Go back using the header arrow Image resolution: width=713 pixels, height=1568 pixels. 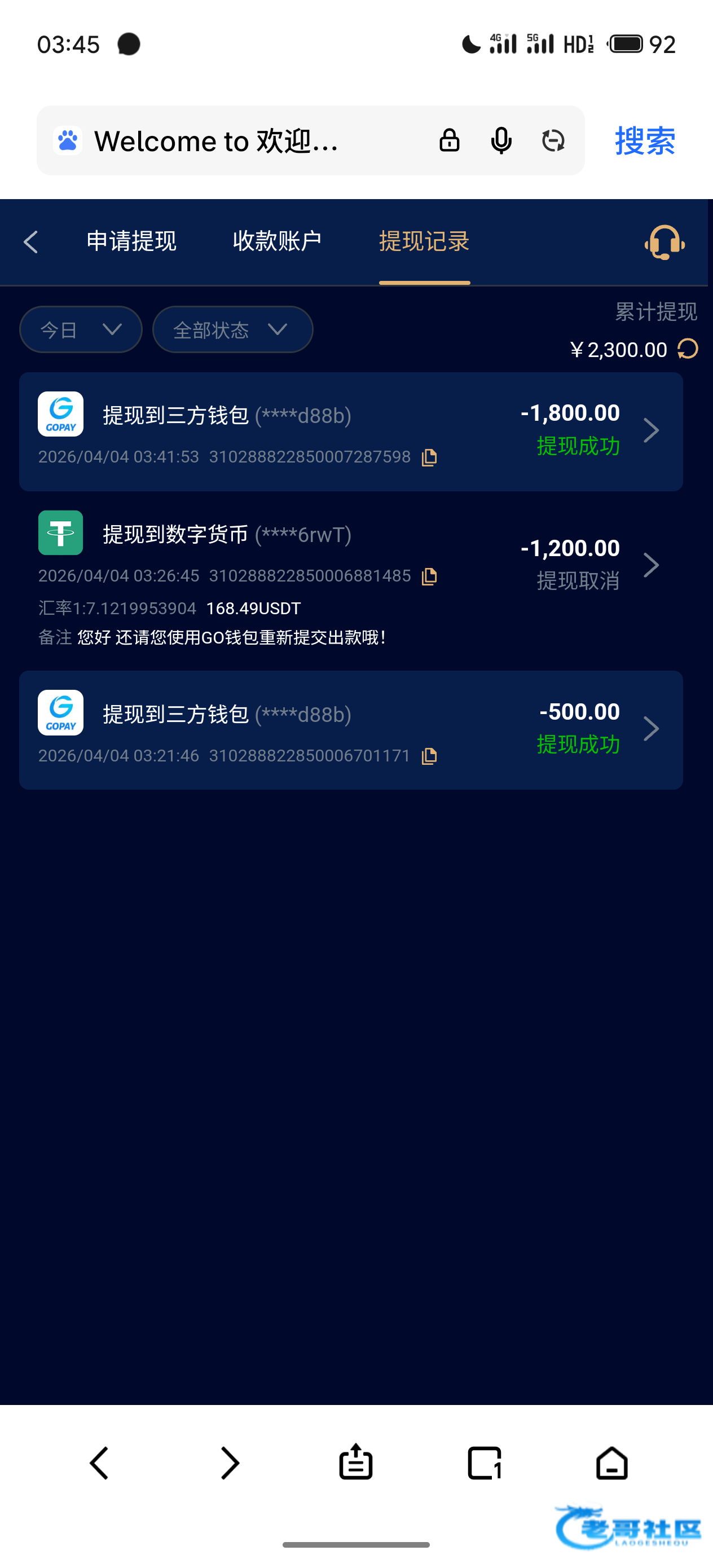[x=31, y=241]
